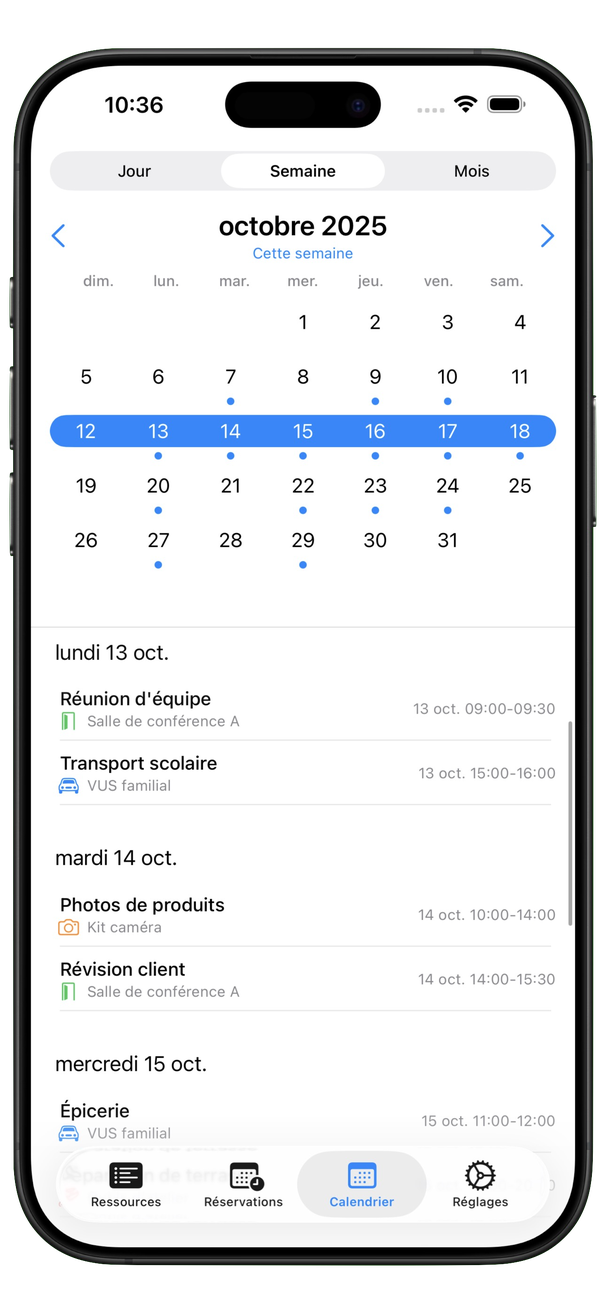The image size is (606, 1313).
Task: Switch to the Ressources tab
Action: point(126,1185)
